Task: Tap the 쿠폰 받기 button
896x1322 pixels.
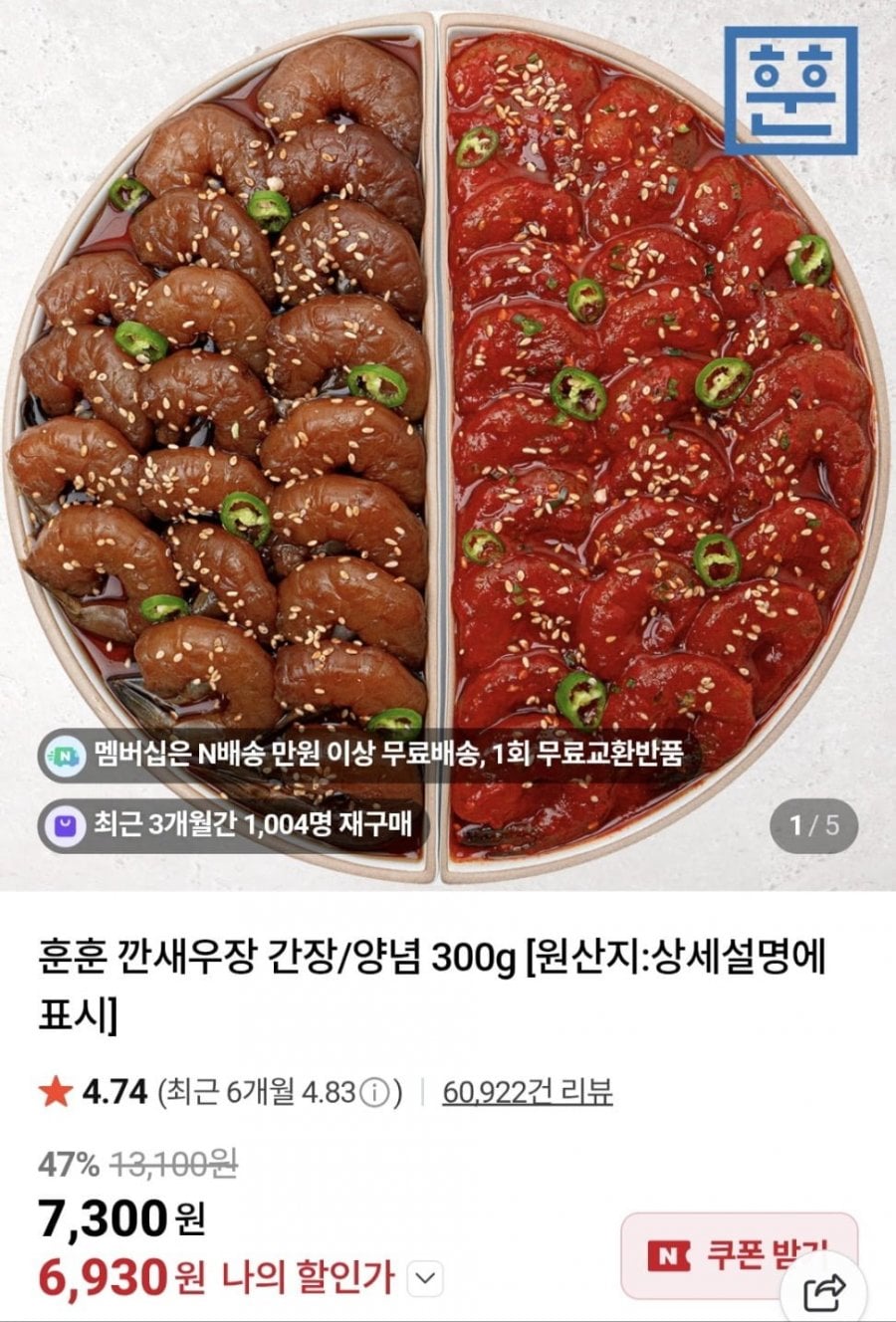Action: tap(737, 1253)
